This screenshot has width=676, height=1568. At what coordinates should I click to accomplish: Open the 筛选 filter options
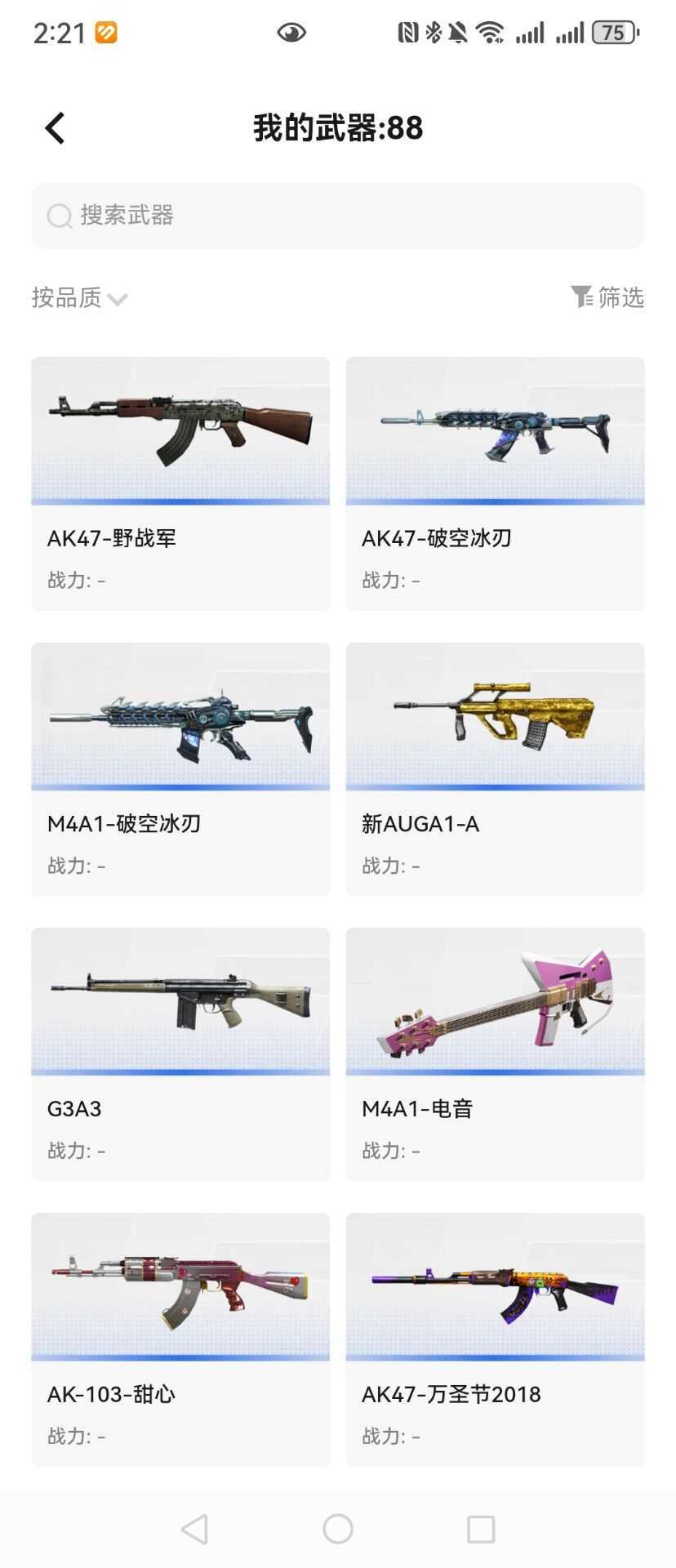pos(607,297)
